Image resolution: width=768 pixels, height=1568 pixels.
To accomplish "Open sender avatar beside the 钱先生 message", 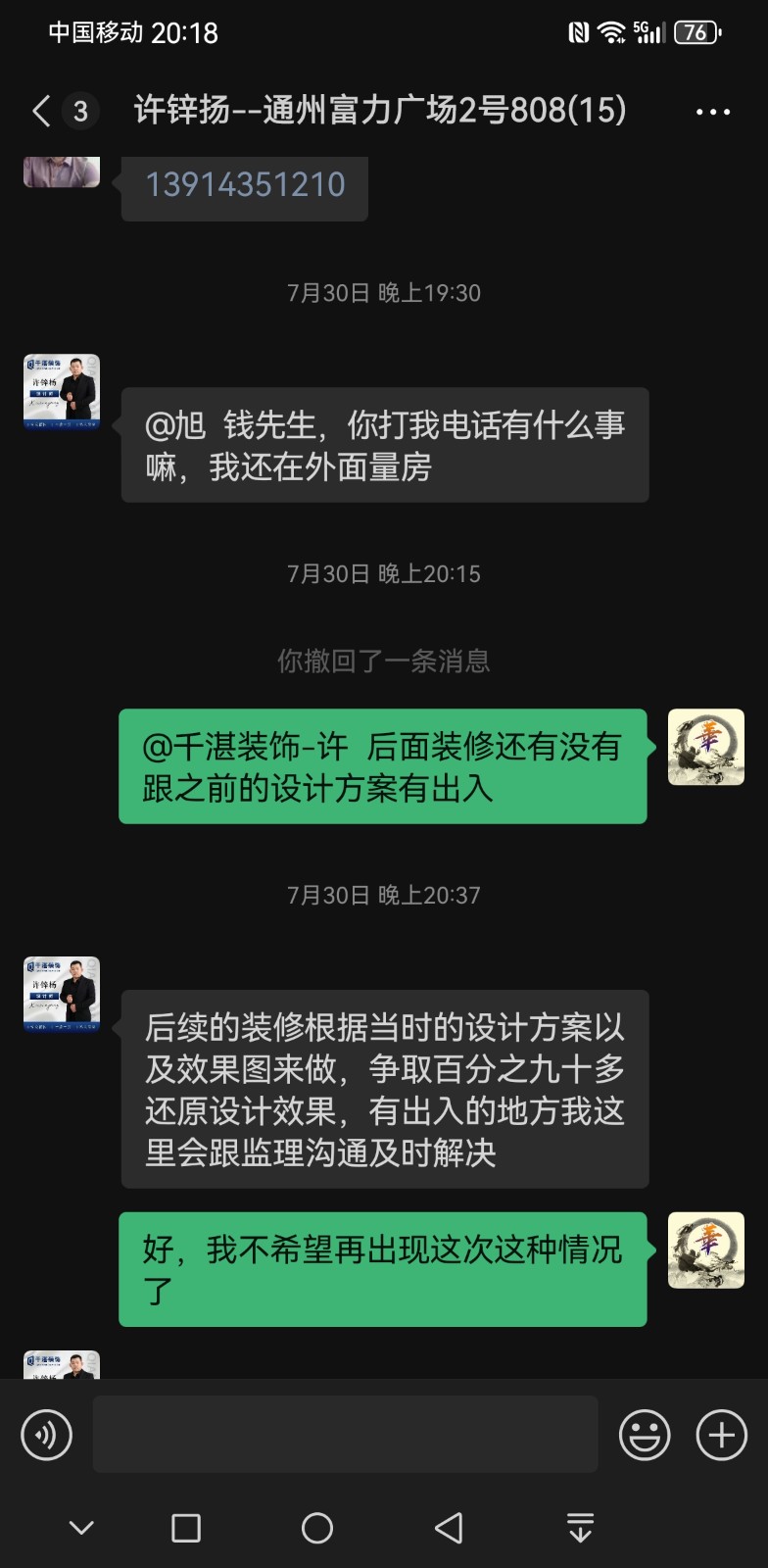I will [62, 392].
